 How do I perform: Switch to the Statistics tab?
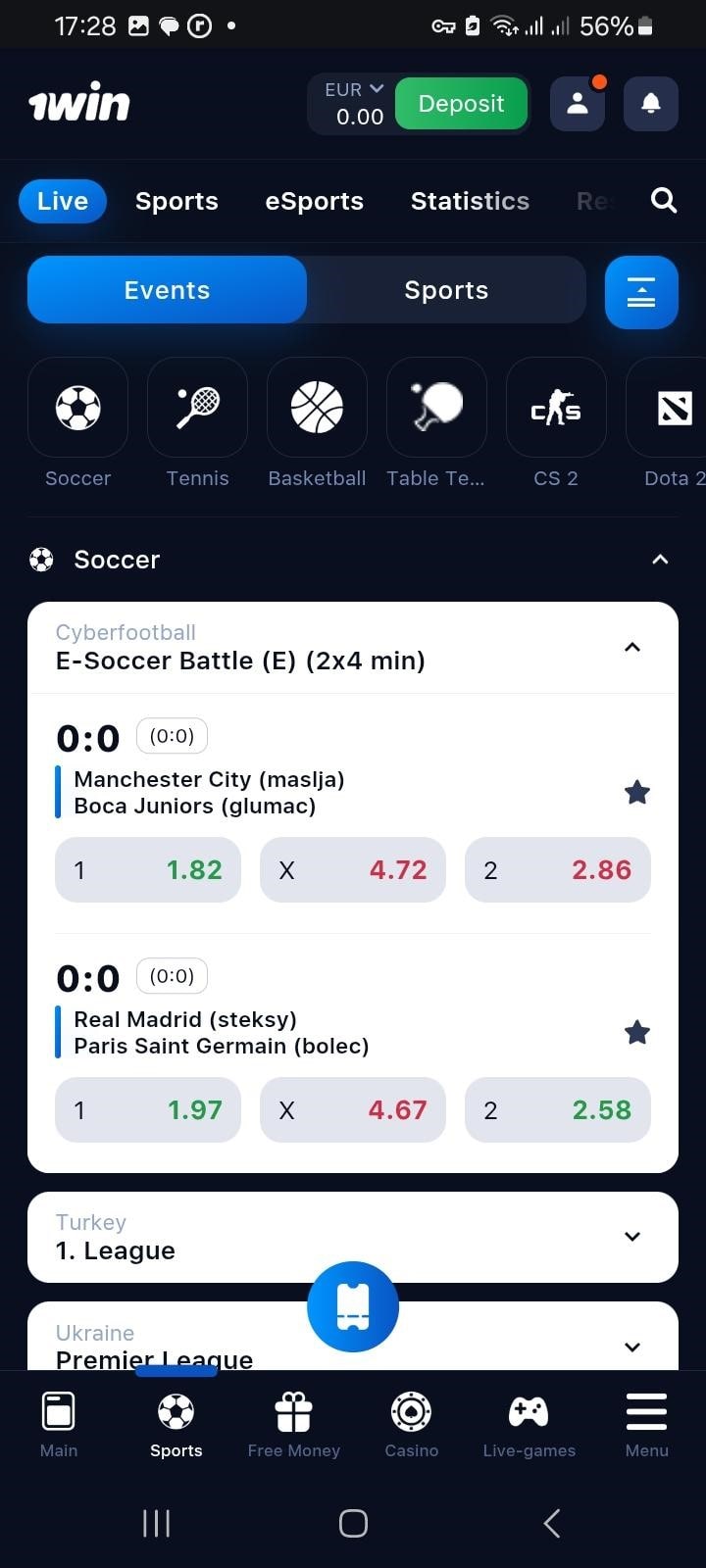pos(470,201)
